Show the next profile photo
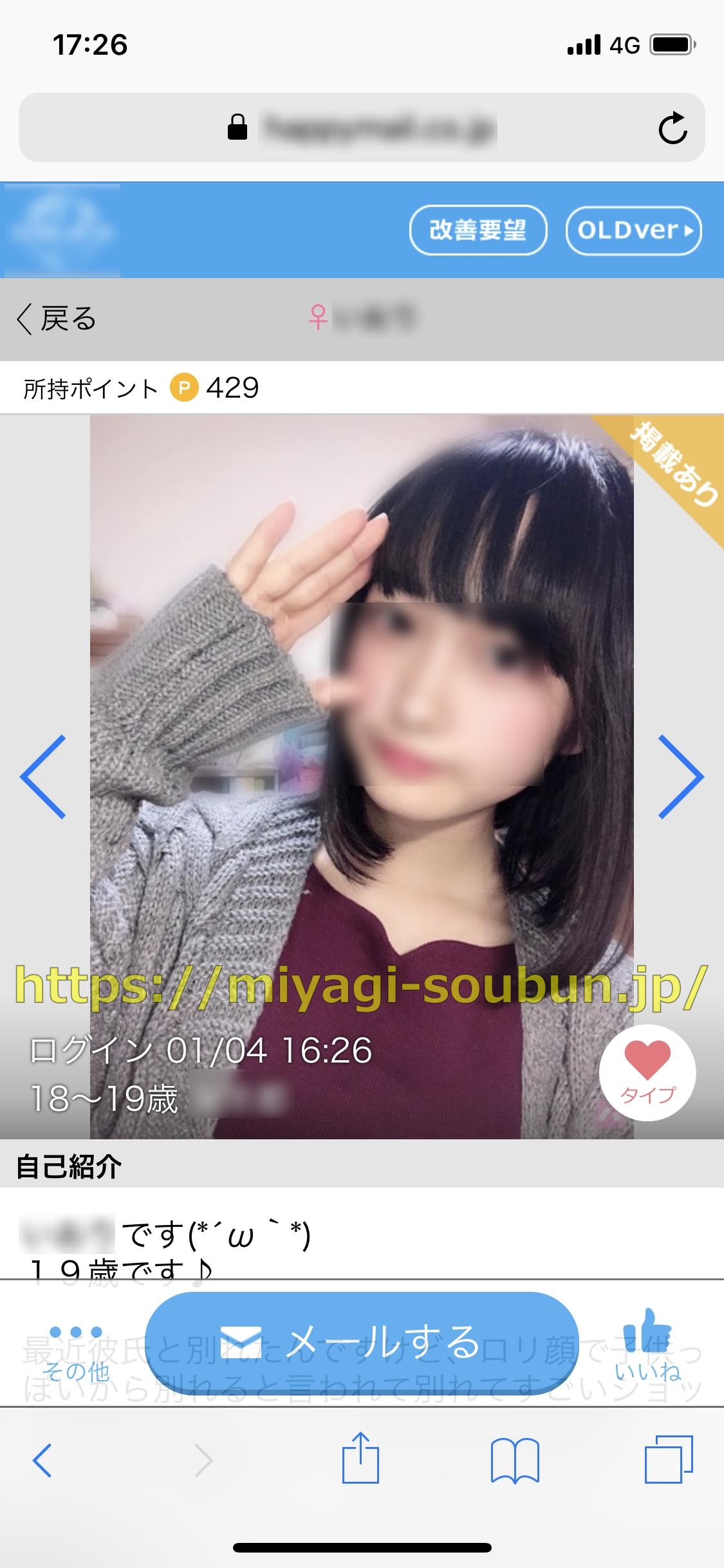Viewport: 724px width, 1568px height. (x=681, y=776)
